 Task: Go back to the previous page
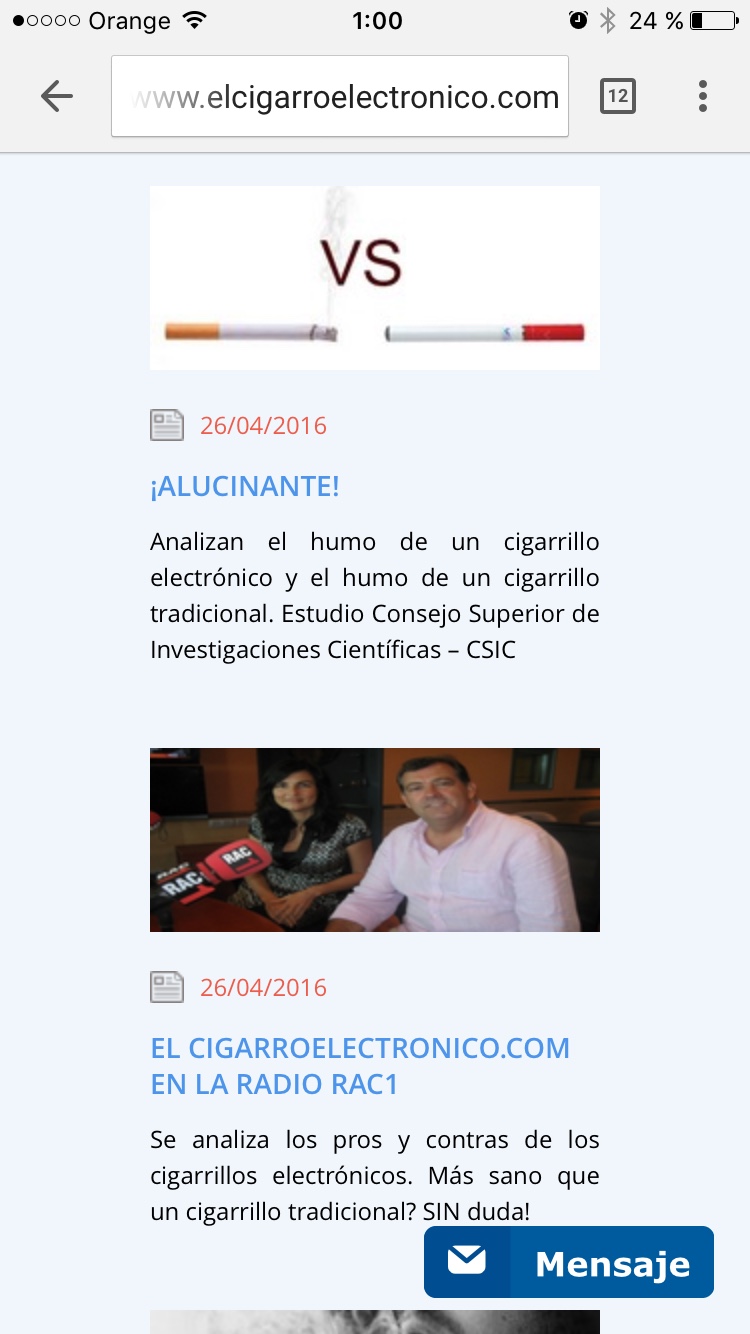pos(57,96)
